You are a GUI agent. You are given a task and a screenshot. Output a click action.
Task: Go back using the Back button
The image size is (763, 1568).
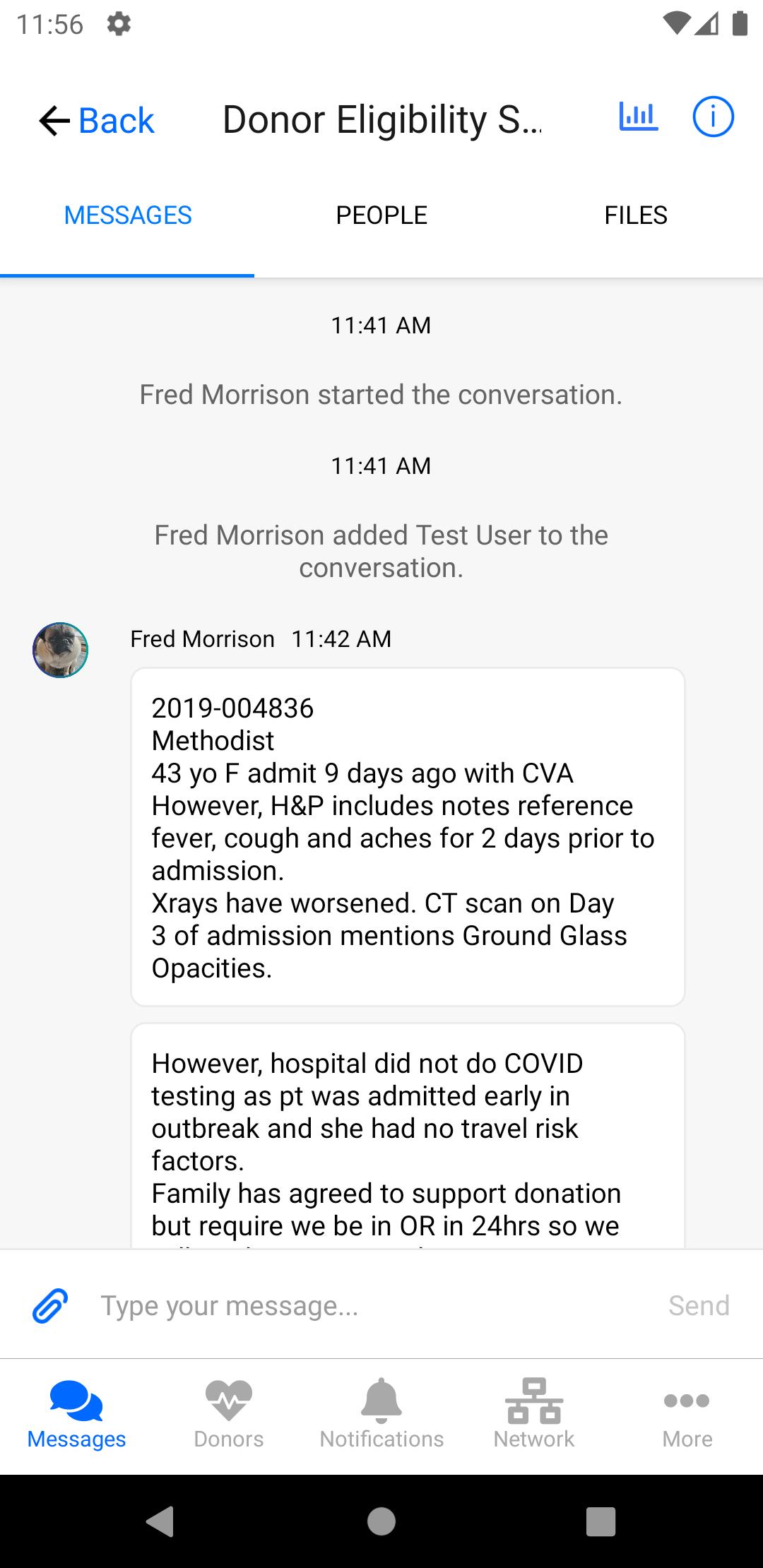[96, 120]
